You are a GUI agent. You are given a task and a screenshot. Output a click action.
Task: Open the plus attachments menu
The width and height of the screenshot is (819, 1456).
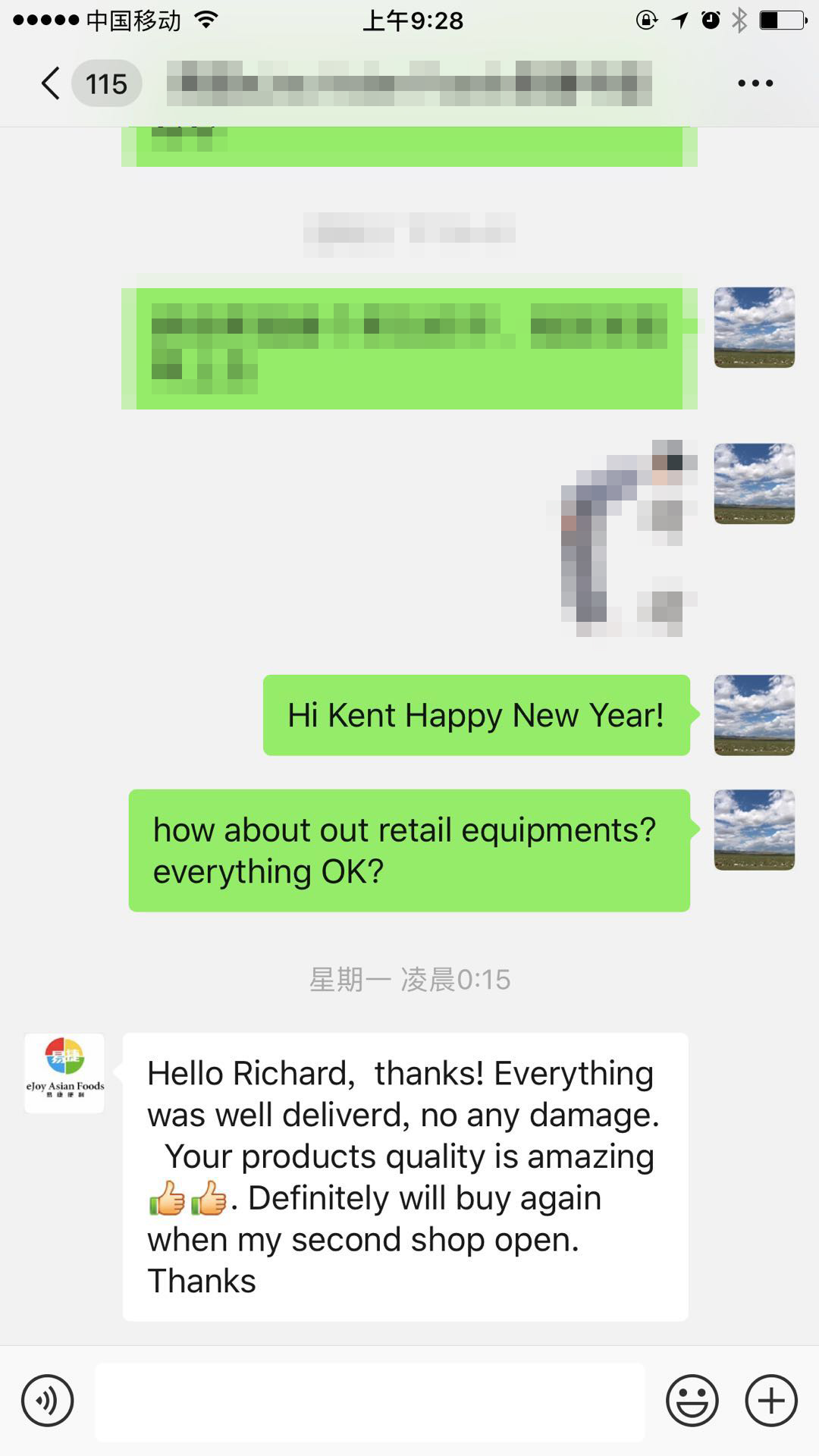(771, 1401)
